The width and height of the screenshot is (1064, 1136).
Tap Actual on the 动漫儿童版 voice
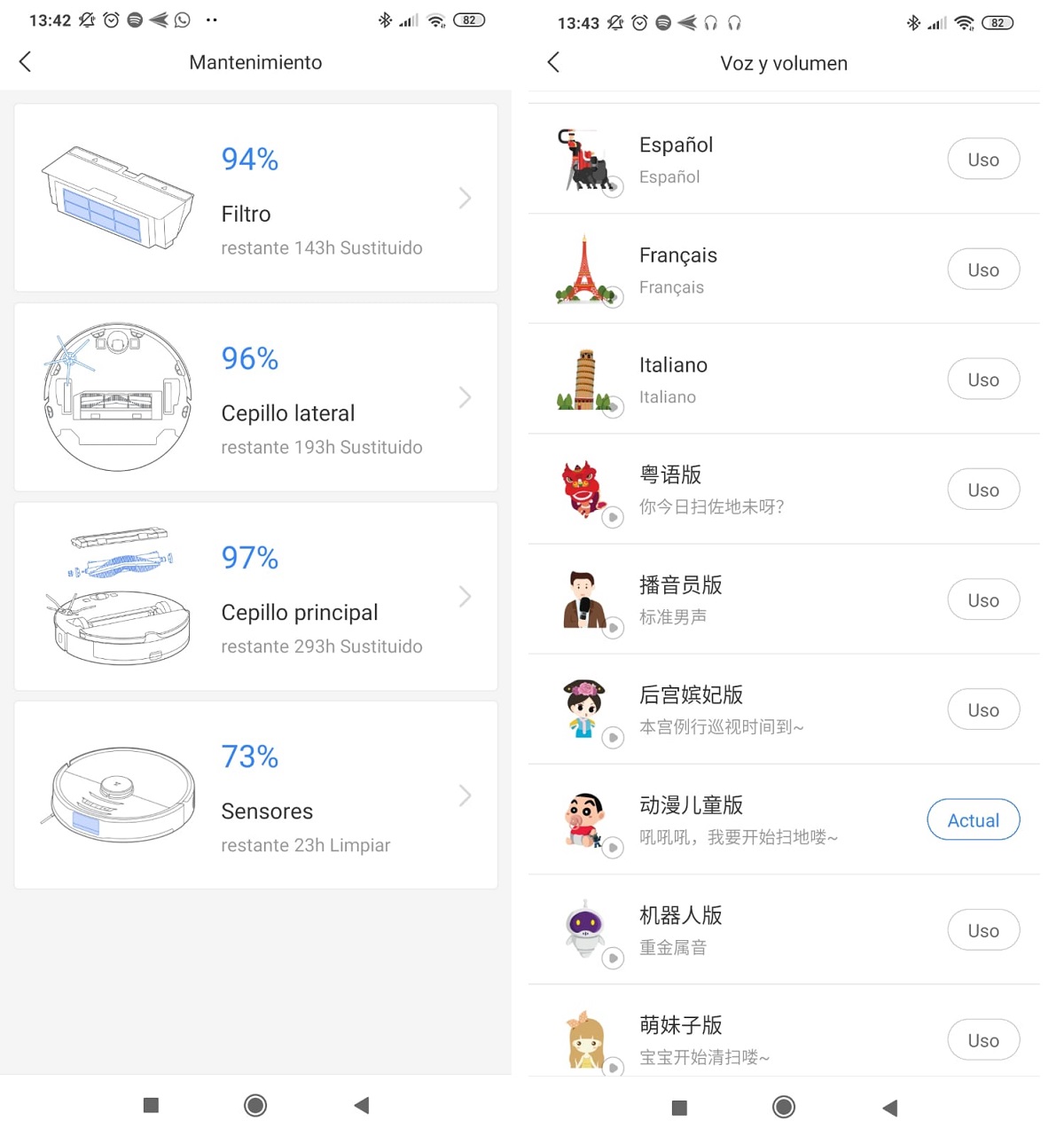tap(973, 820)
